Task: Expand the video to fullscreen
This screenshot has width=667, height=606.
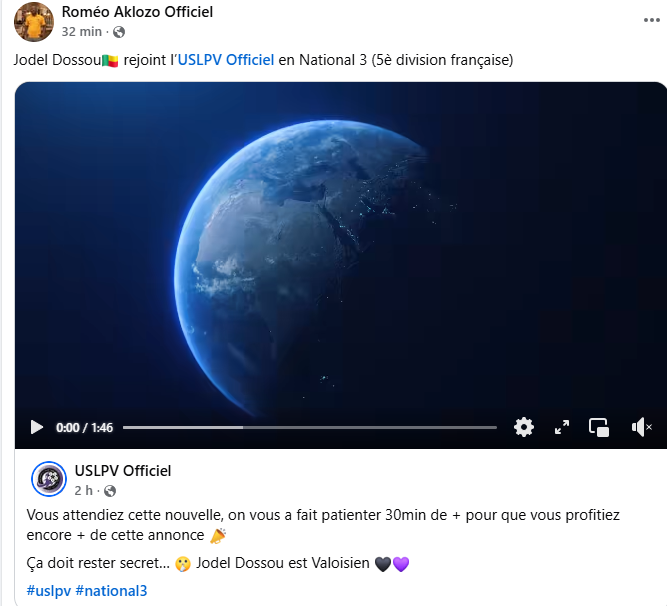Action: click(x=562, y=427)
